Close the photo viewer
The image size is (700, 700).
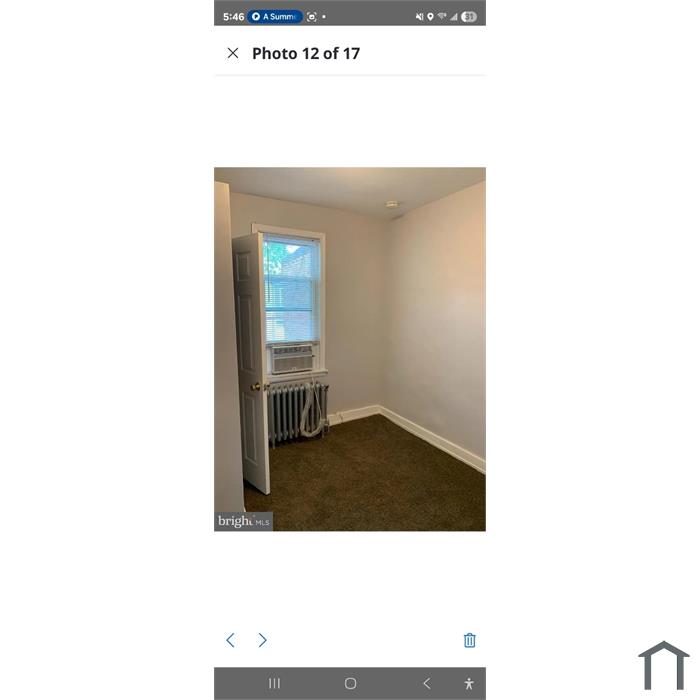233,53
